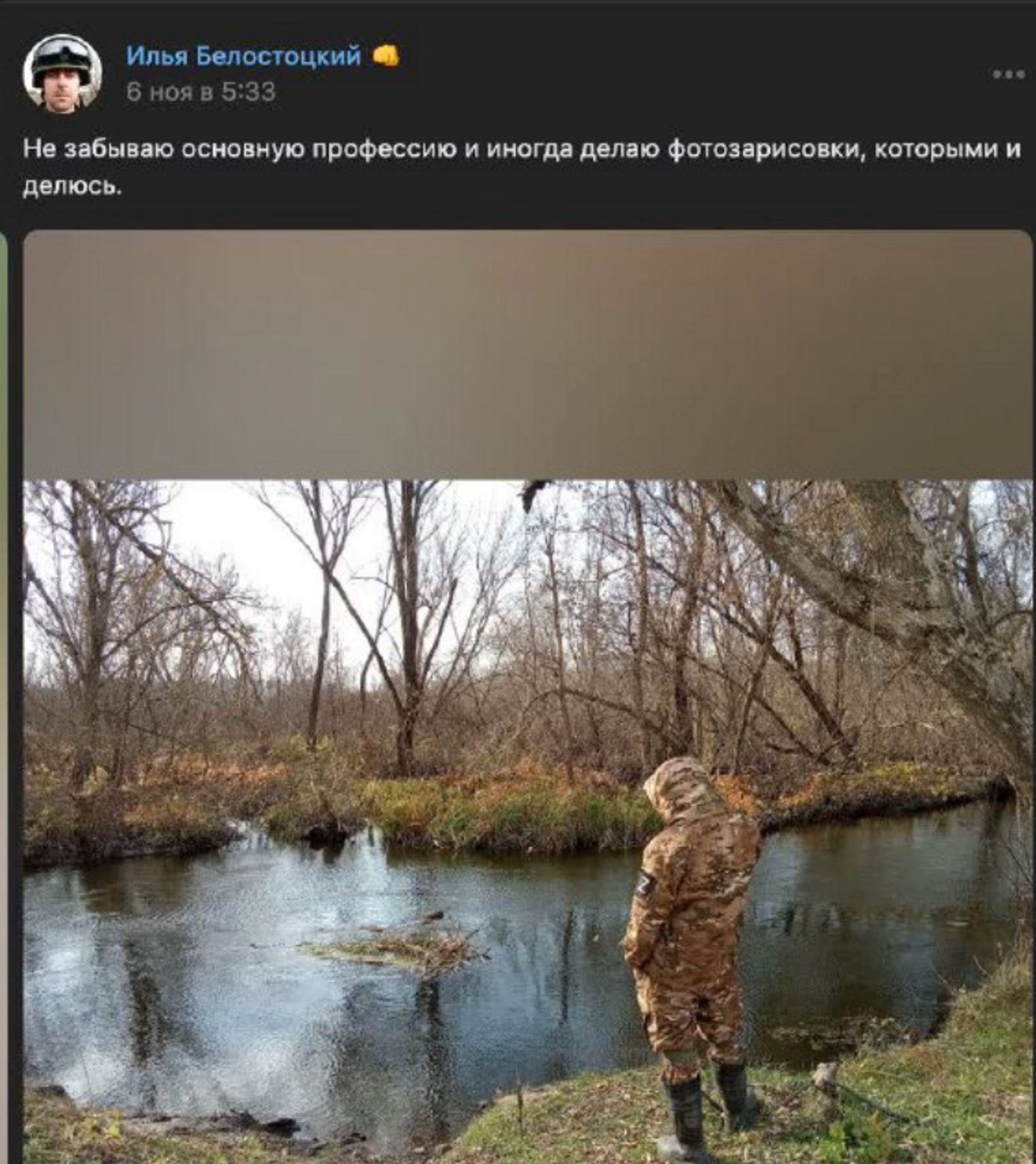Open the post timestamp 6 ноя в 5:33

[x=200, y=92]
